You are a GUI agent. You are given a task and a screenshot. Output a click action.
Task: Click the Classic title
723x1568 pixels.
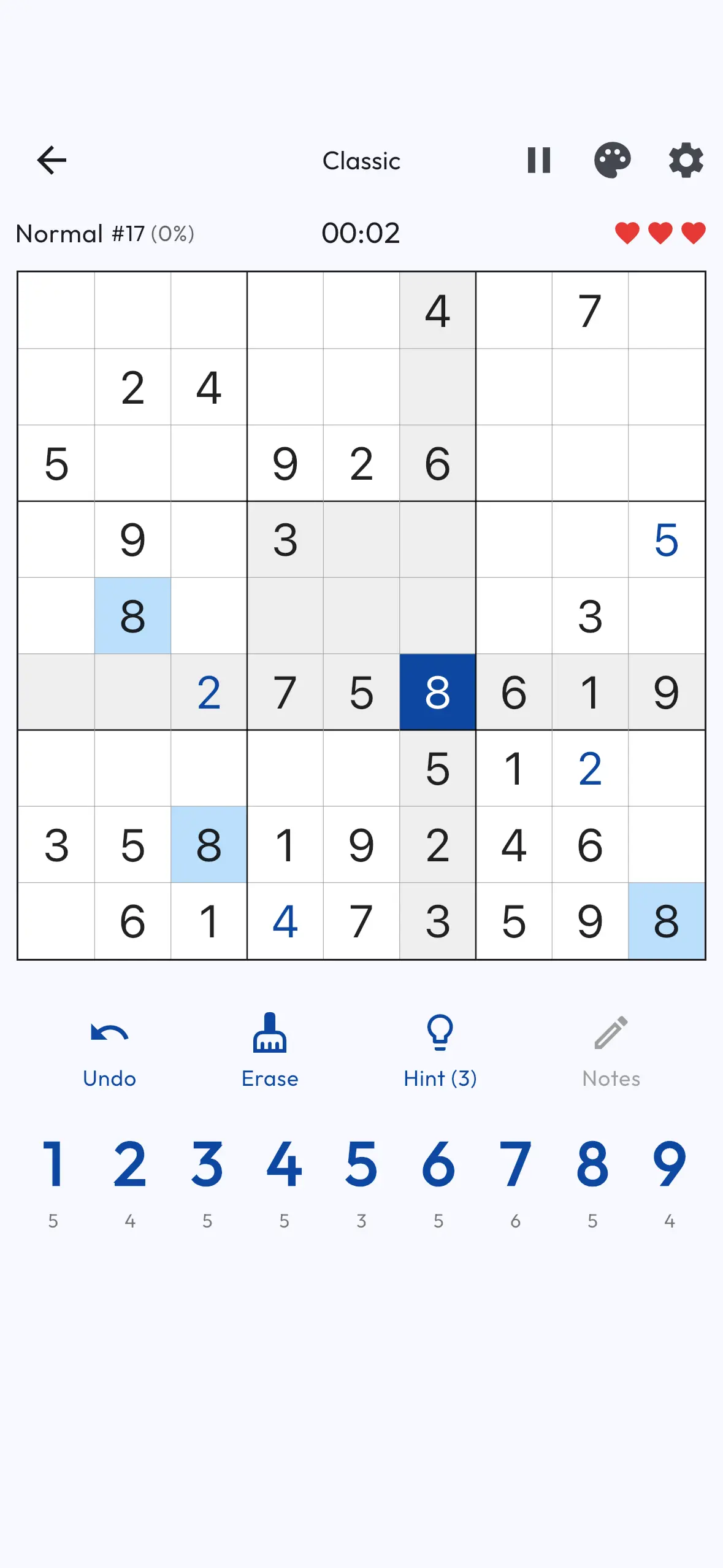[x=361, y=161]
